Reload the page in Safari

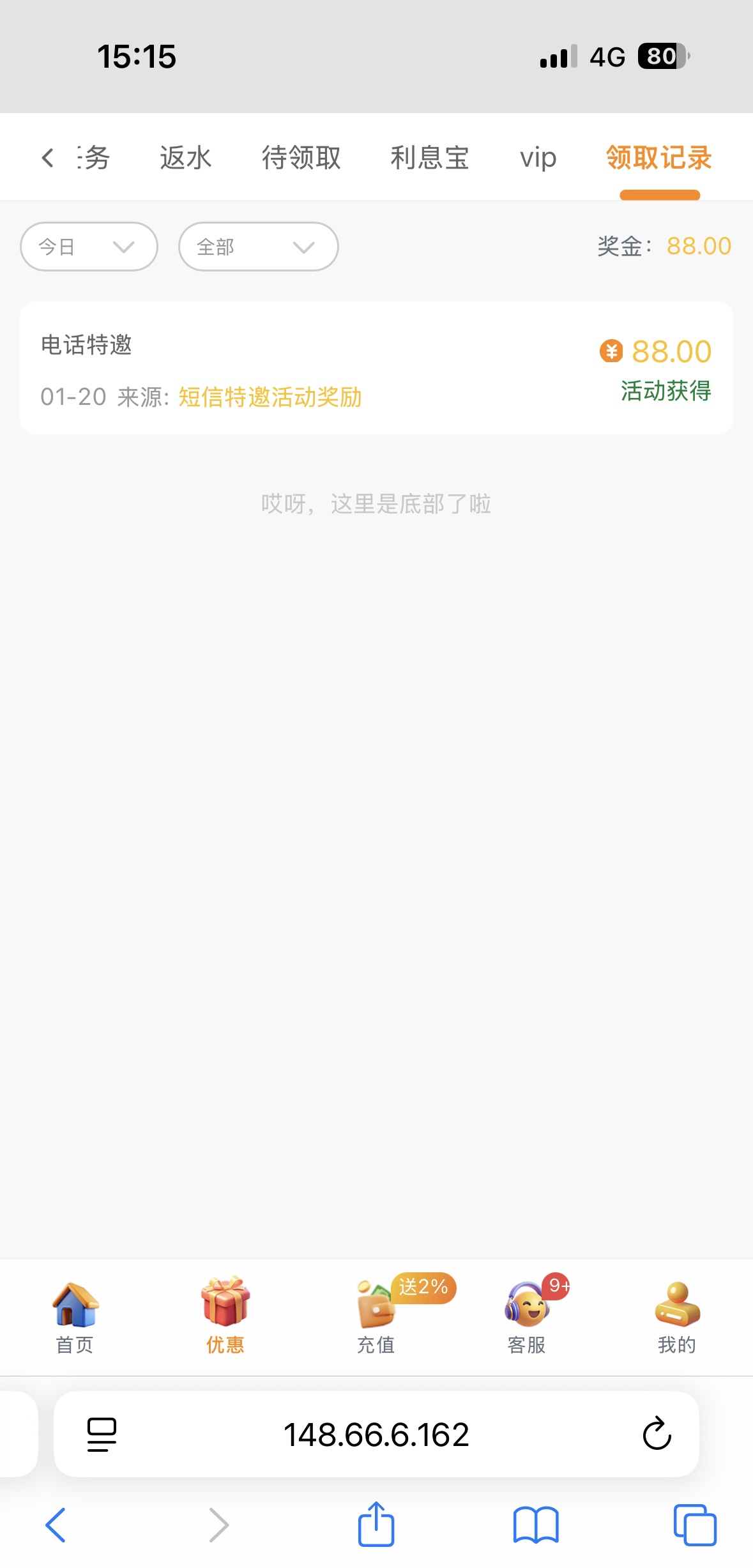657,1434
